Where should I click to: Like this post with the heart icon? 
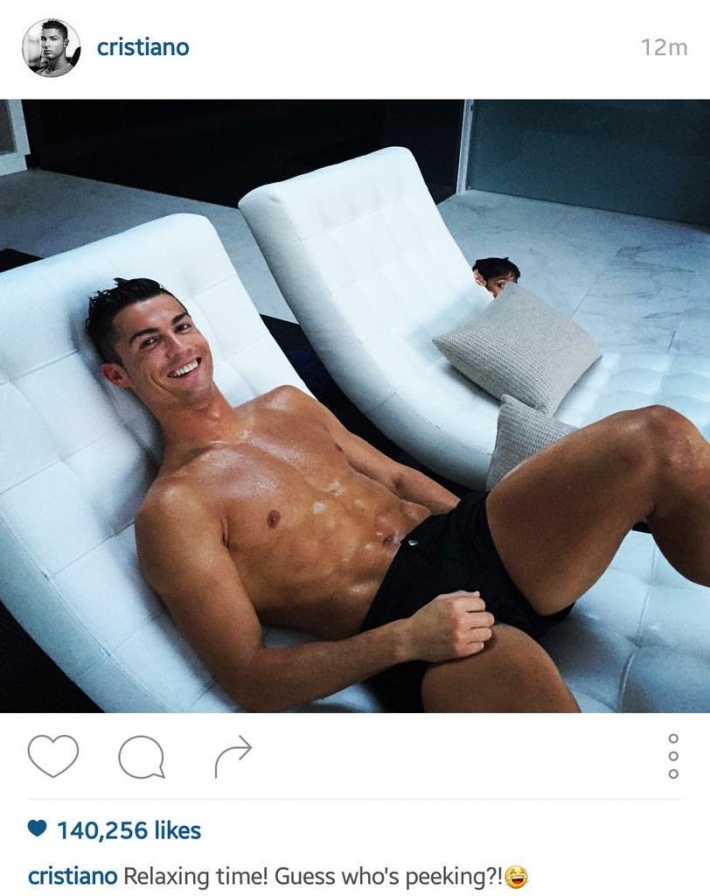coord(53,757)
